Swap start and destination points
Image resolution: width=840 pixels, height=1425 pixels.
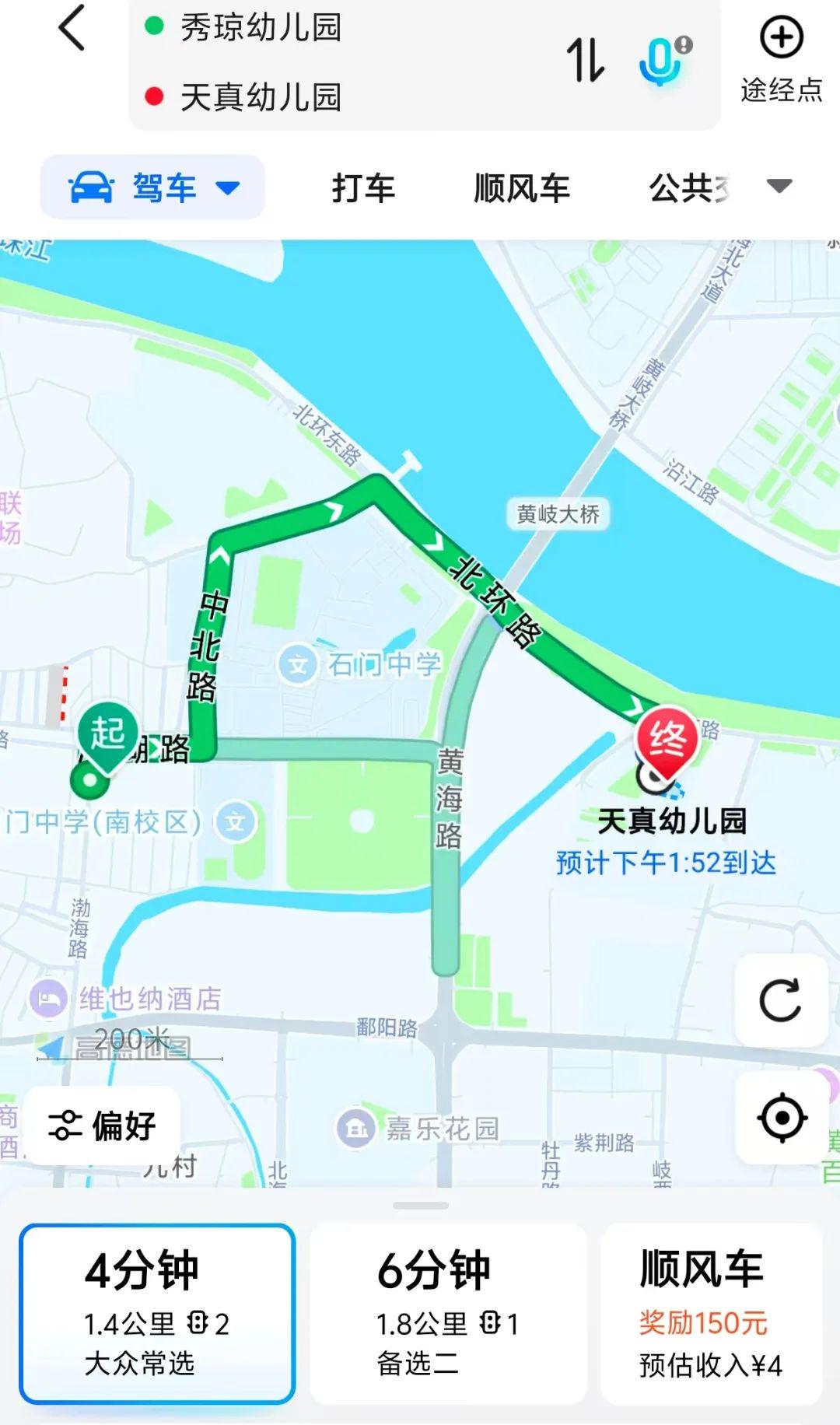point(585,60)
